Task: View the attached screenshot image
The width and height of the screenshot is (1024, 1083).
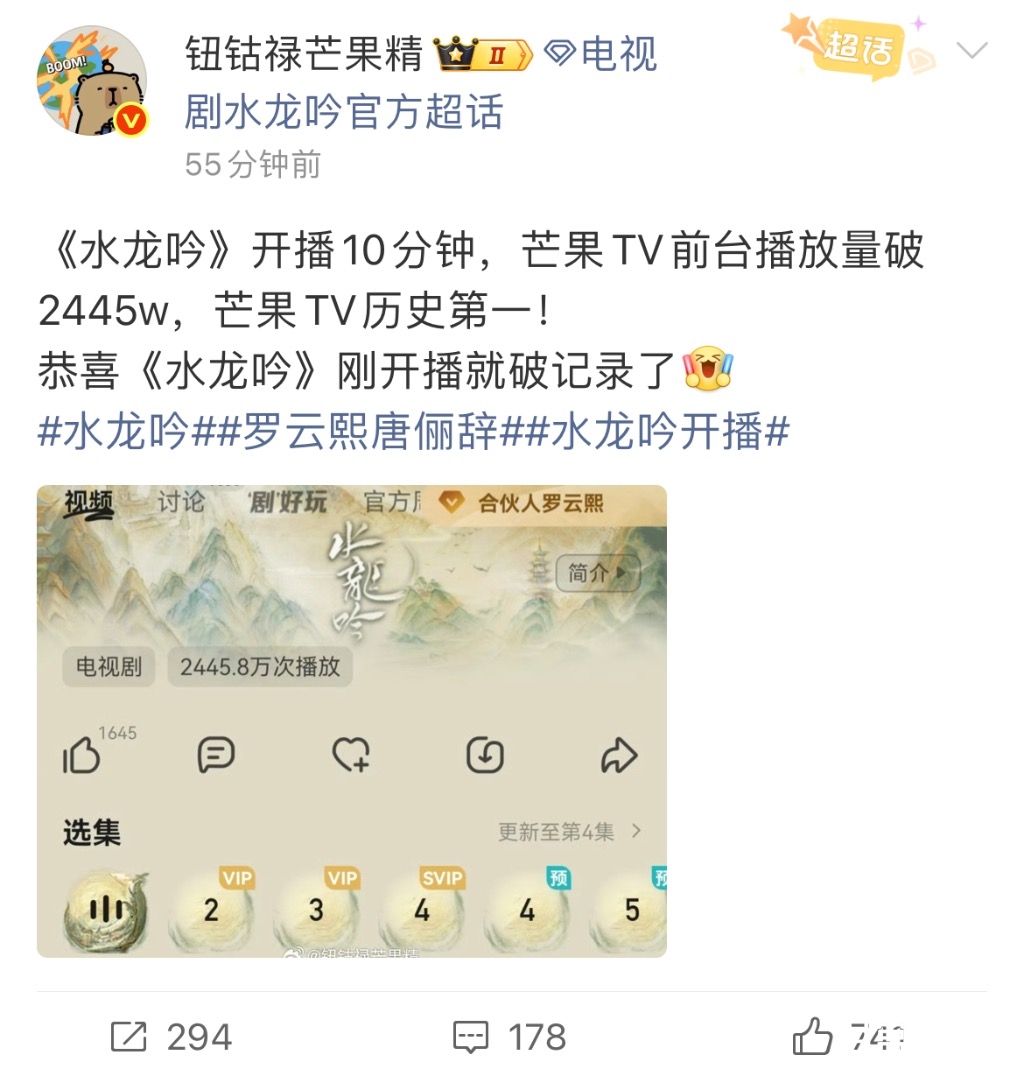Action: tap(351, 721)
